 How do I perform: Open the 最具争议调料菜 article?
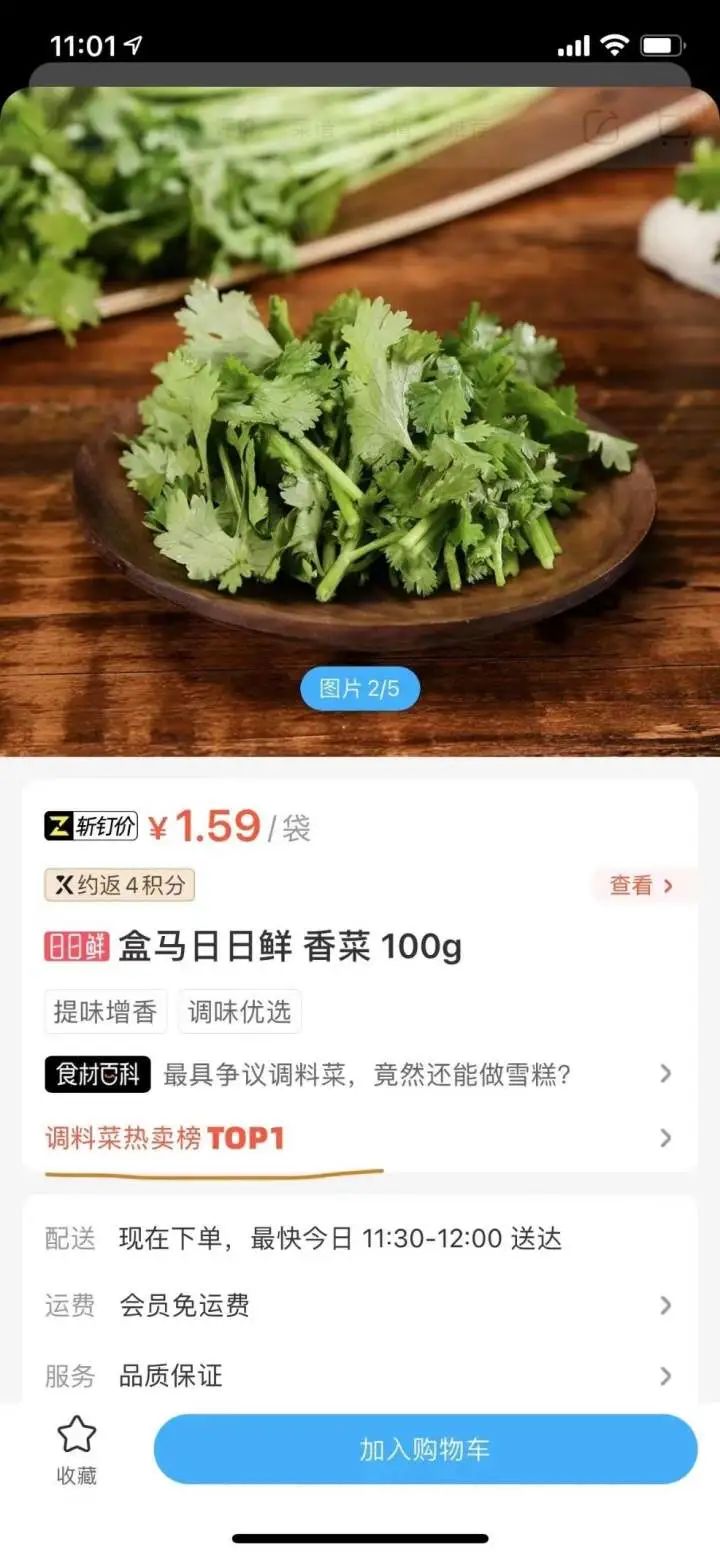point(370,1074)
